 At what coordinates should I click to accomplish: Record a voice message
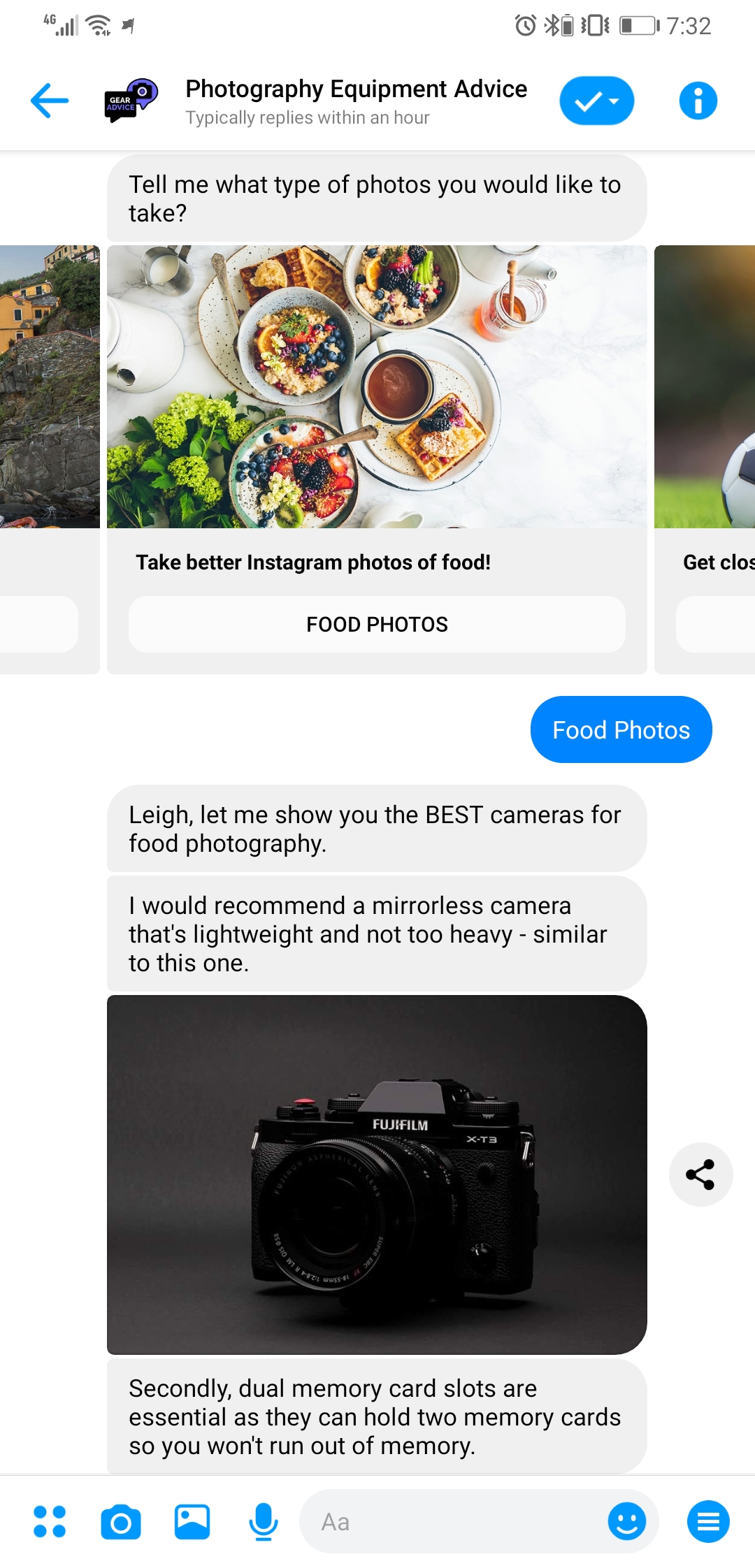tap(264, 1521)
